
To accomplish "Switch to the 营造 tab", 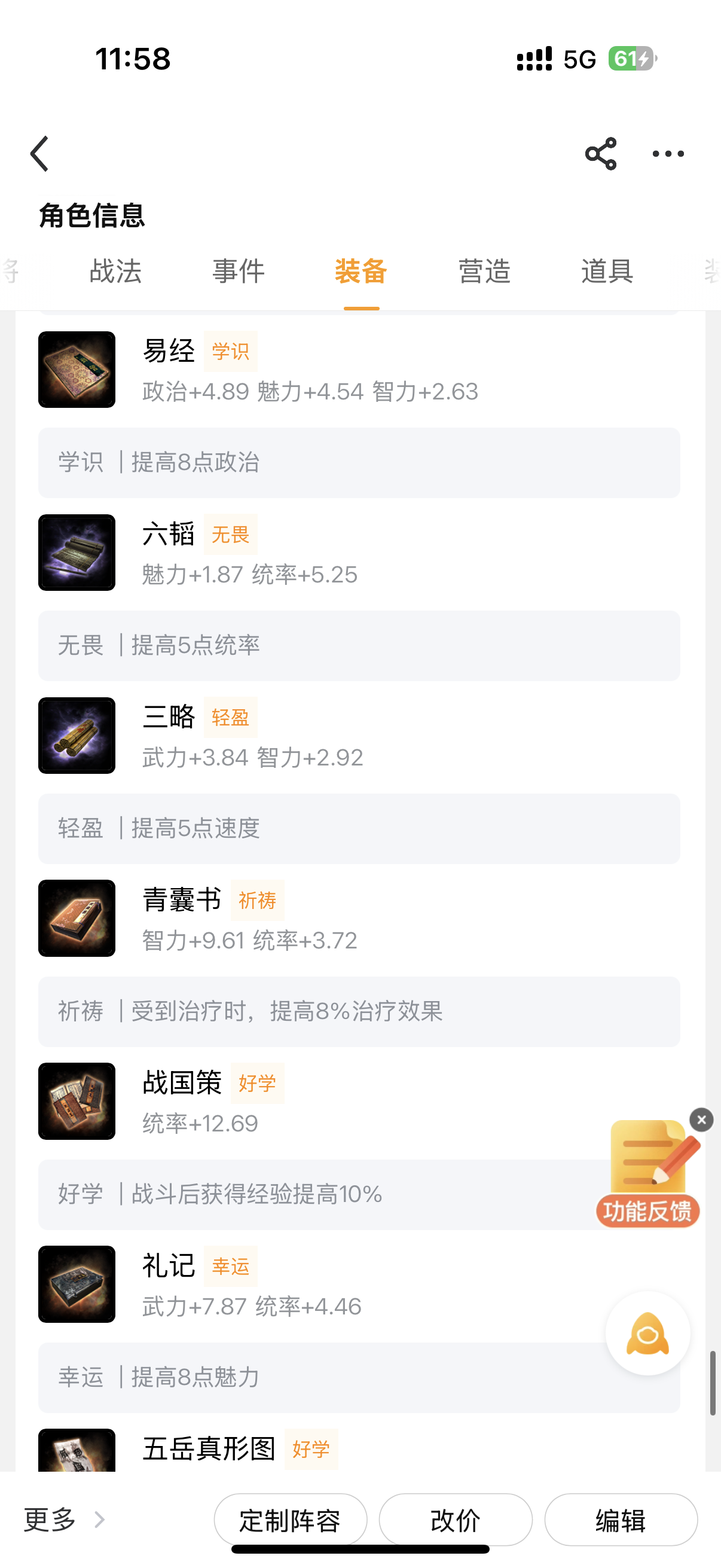I will 484,271.
